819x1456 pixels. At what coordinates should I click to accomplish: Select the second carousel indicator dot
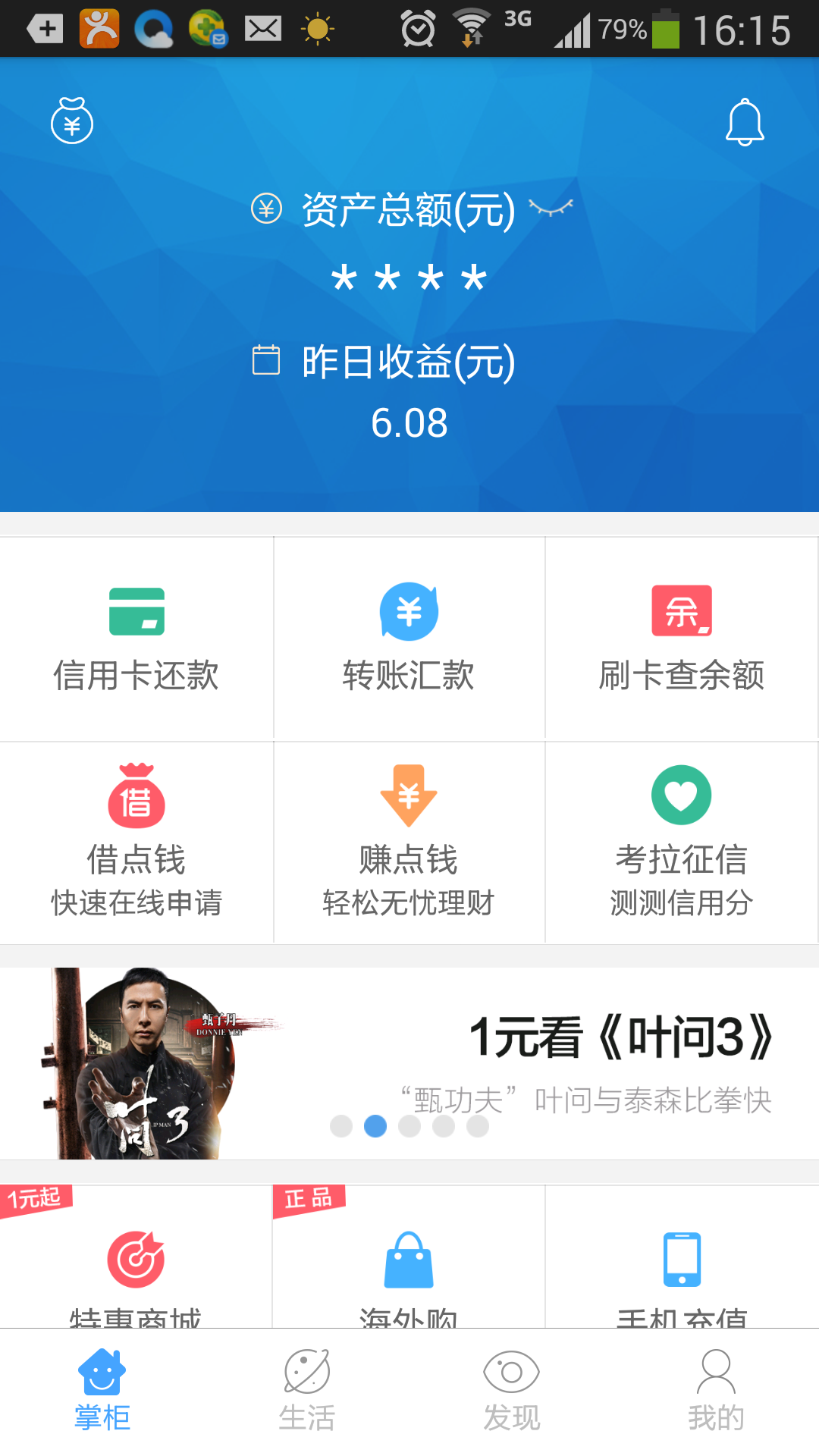pos(375,1127)
